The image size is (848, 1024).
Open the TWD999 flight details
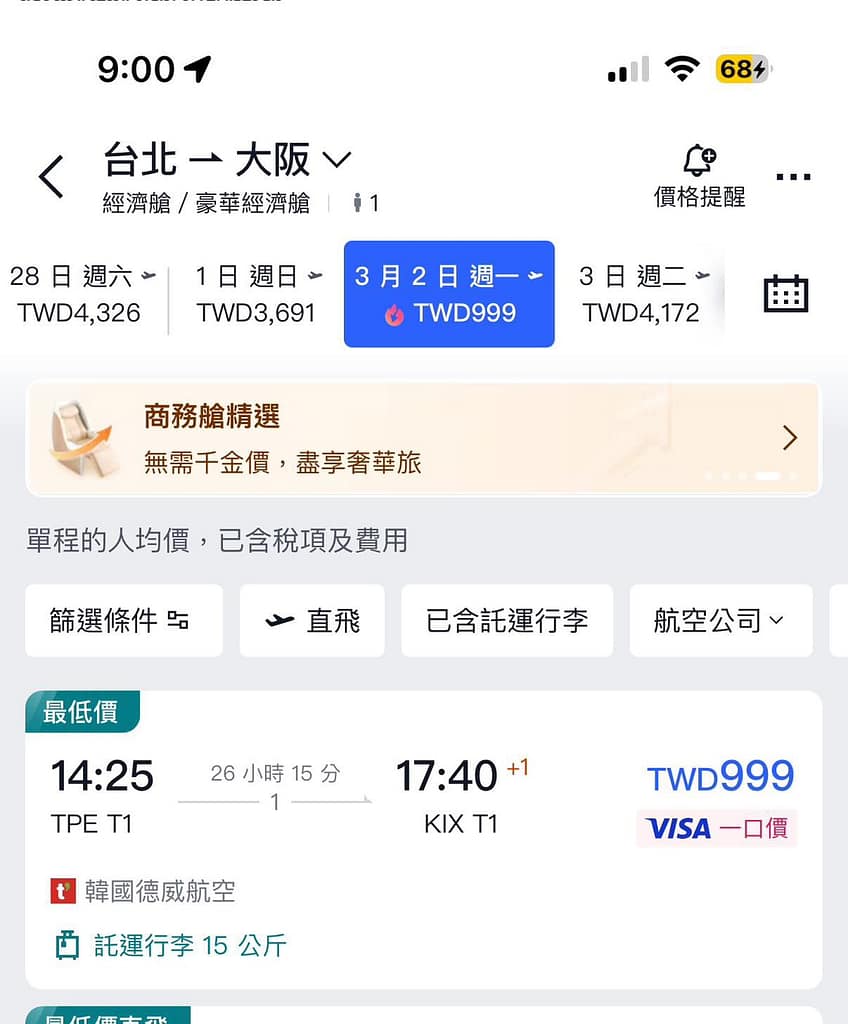pyautogui.click(x=400, y=800)
